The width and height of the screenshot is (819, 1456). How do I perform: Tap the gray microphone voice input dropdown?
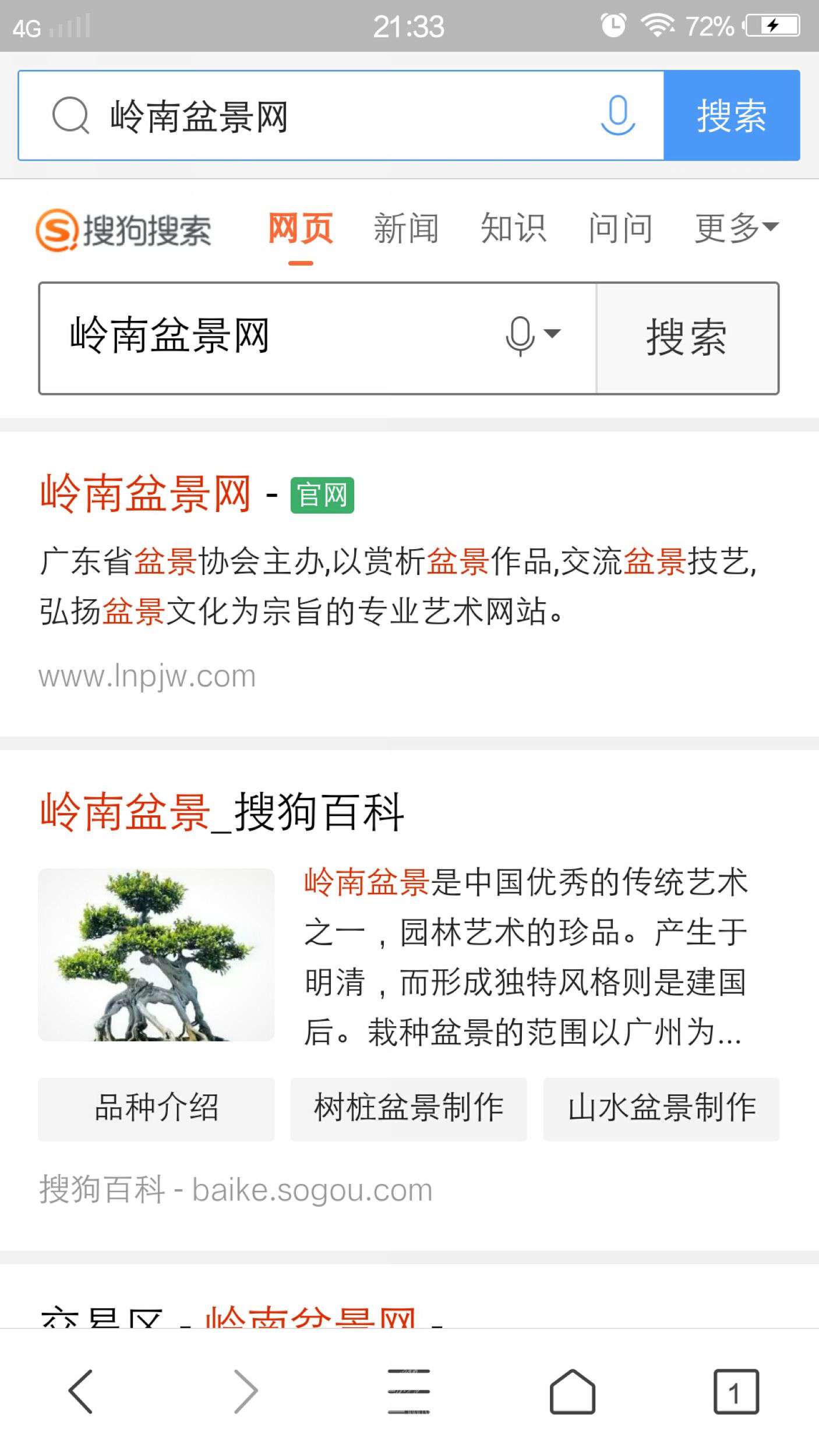(x=532, y=335)
